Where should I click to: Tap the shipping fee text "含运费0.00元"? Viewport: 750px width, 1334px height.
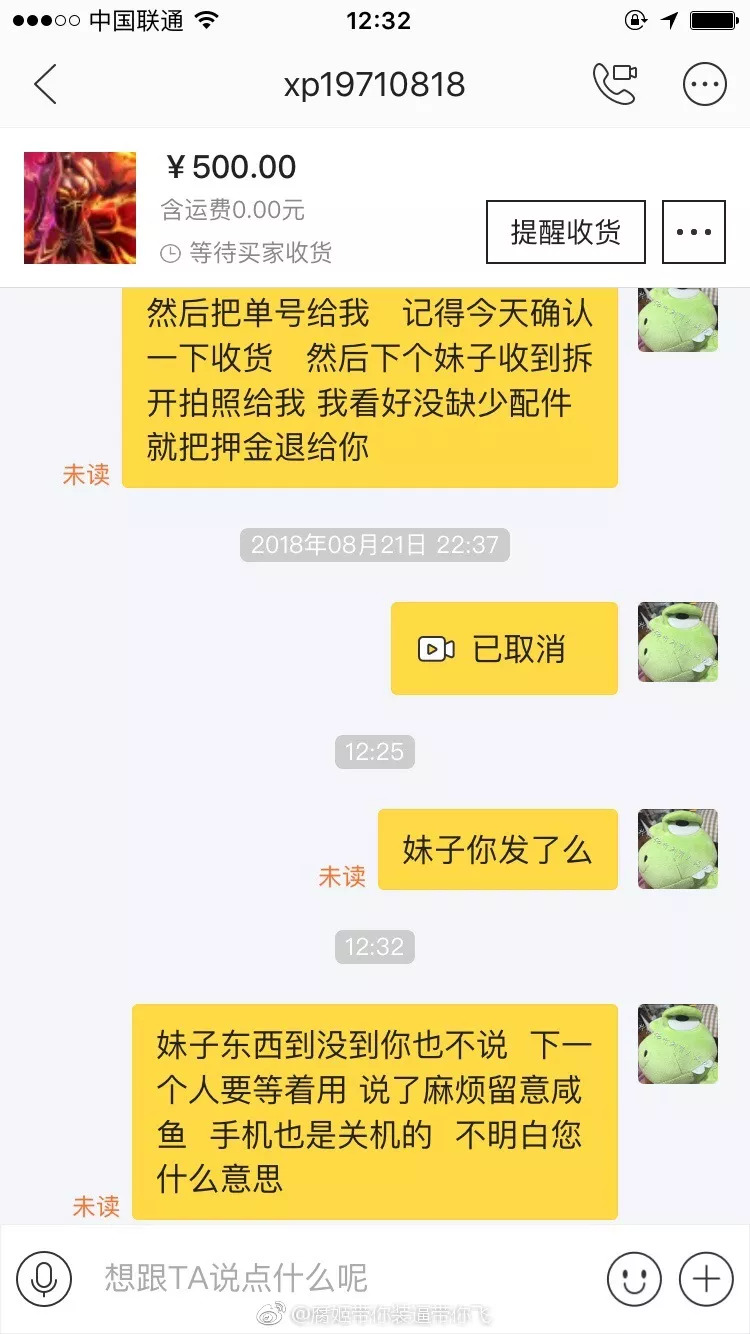click(x=235, y=210)
